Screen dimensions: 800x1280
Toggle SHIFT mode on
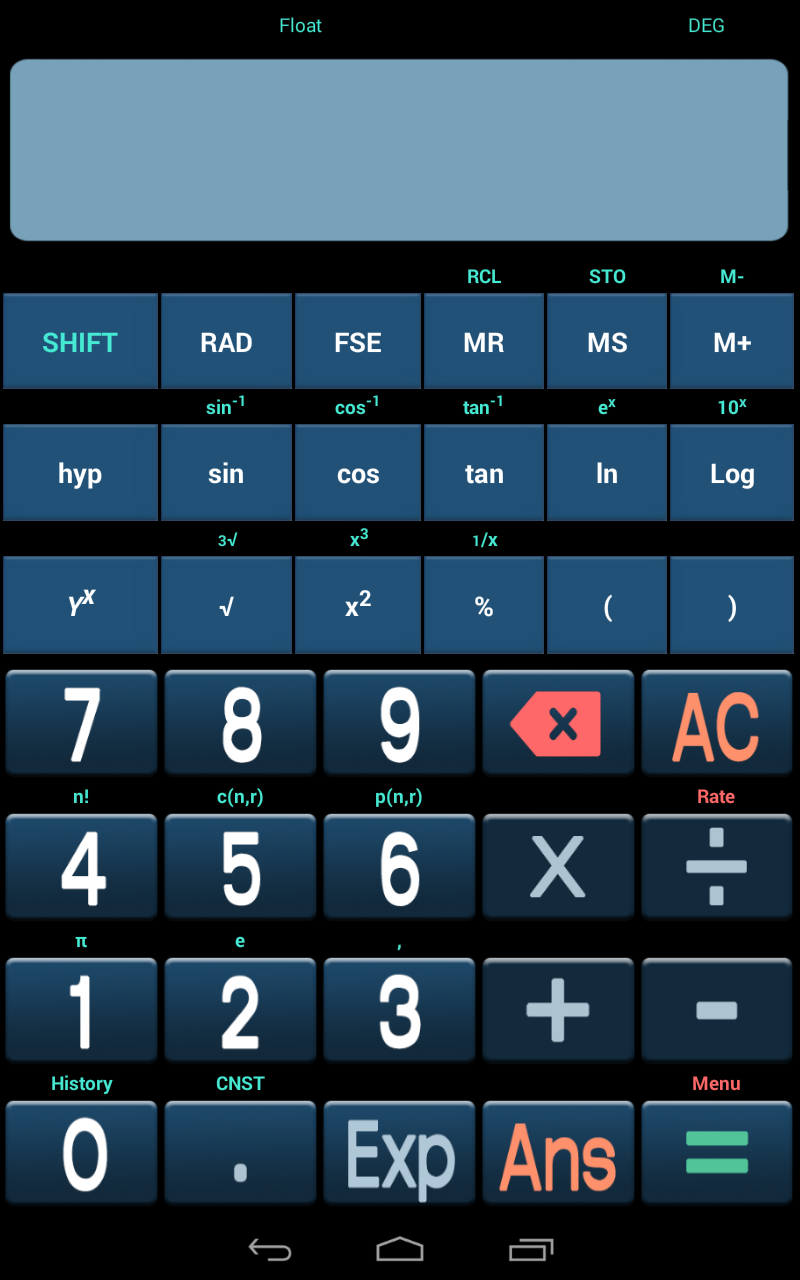click(79, 341)
